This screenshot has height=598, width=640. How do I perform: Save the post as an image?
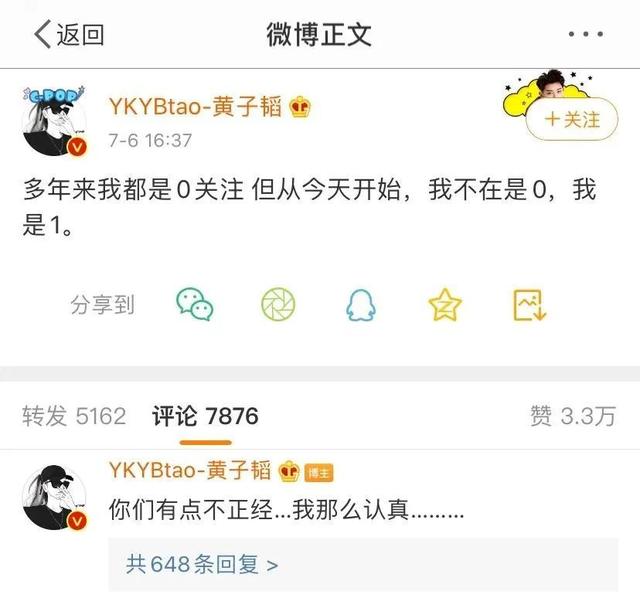pyautogui.click(x=527, y=304)
